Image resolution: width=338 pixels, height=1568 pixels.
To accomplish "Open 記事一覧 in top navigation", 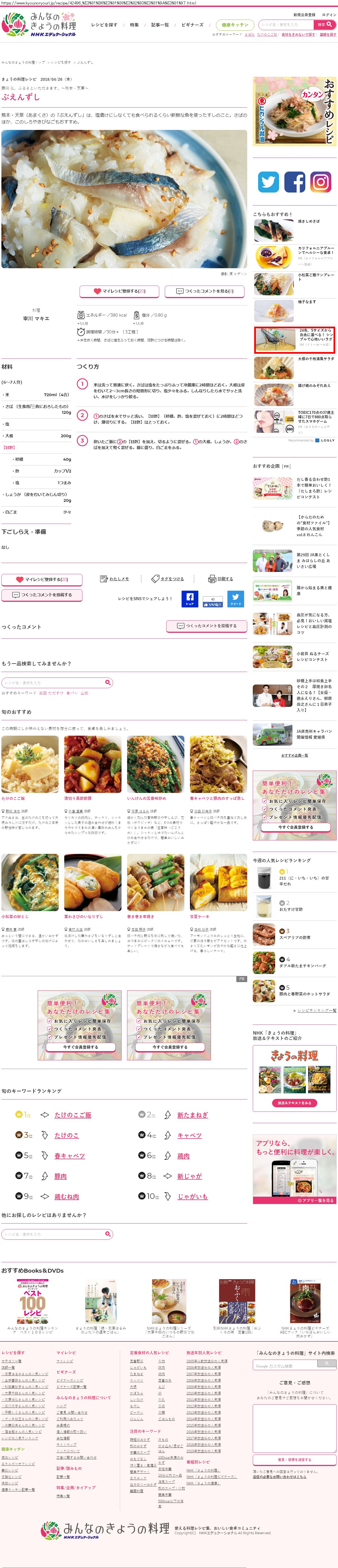I will pyautogui.click(x=160, y=25).
